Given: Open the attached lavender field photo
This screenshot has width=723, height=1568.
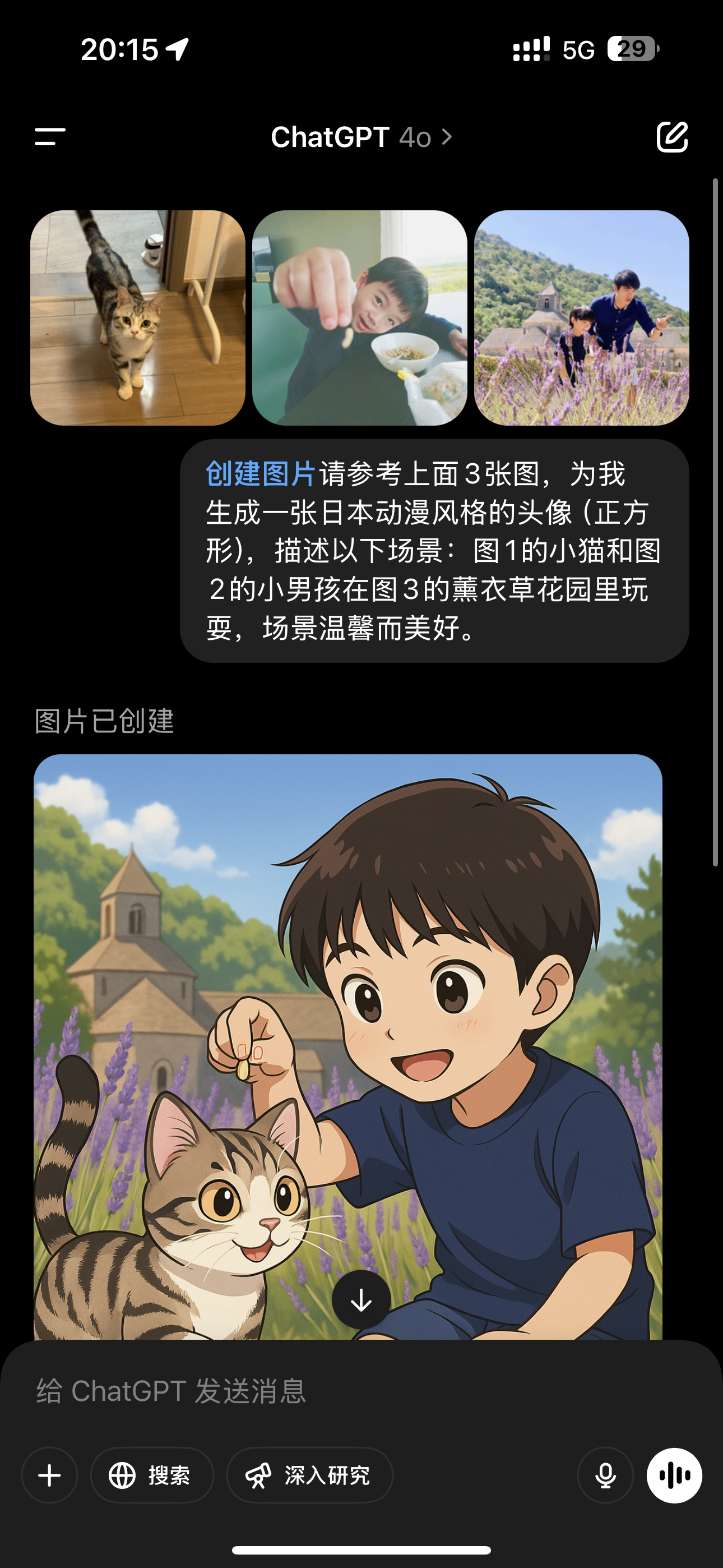Looking at the screenshot, I should coord(581,318).
